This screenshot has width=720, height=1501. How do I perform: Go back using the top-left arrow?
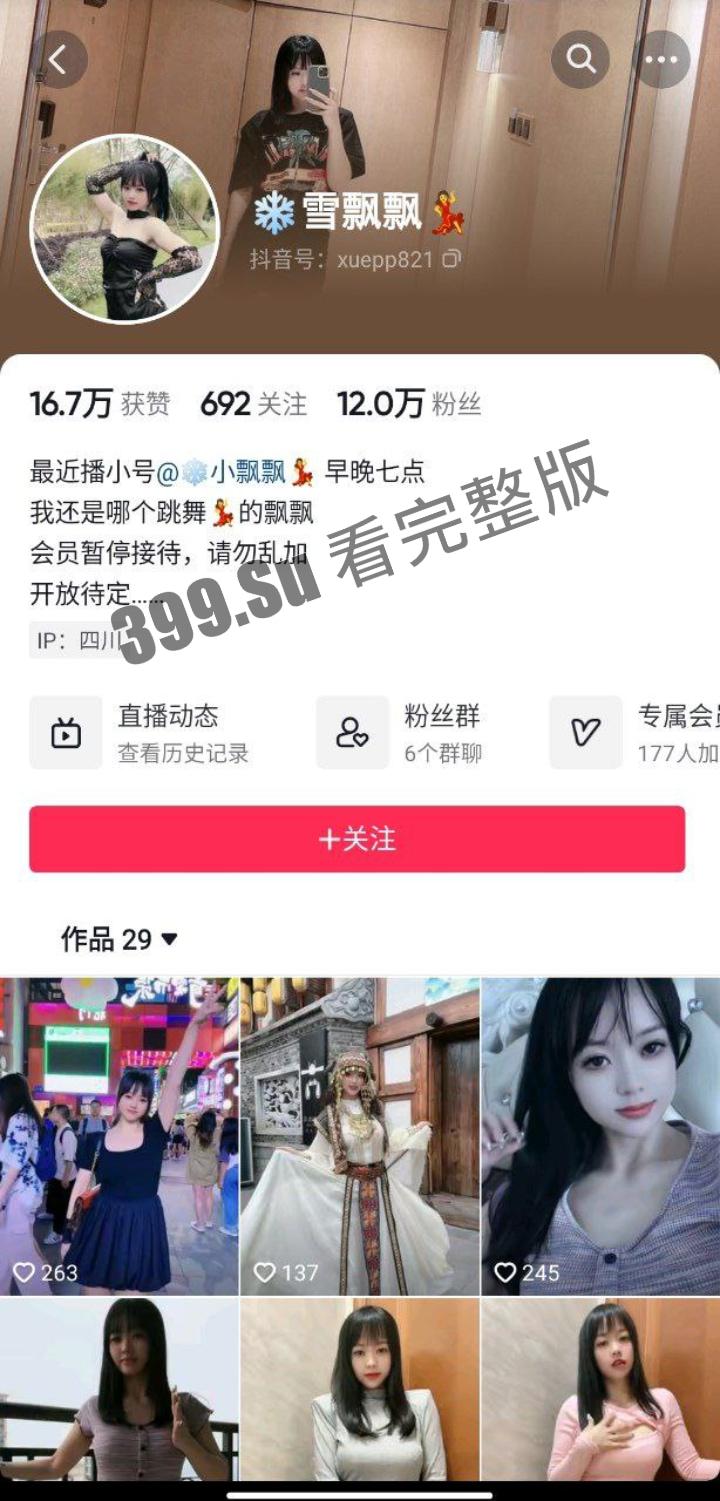(59, 60)
